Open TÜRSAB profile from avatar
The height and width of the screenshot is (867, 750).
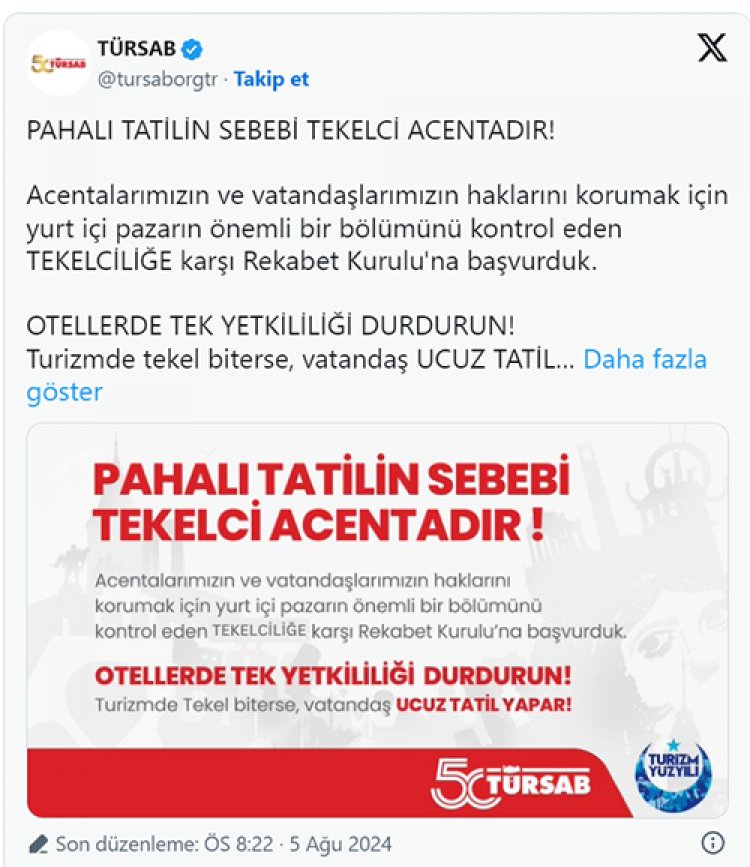58,63
